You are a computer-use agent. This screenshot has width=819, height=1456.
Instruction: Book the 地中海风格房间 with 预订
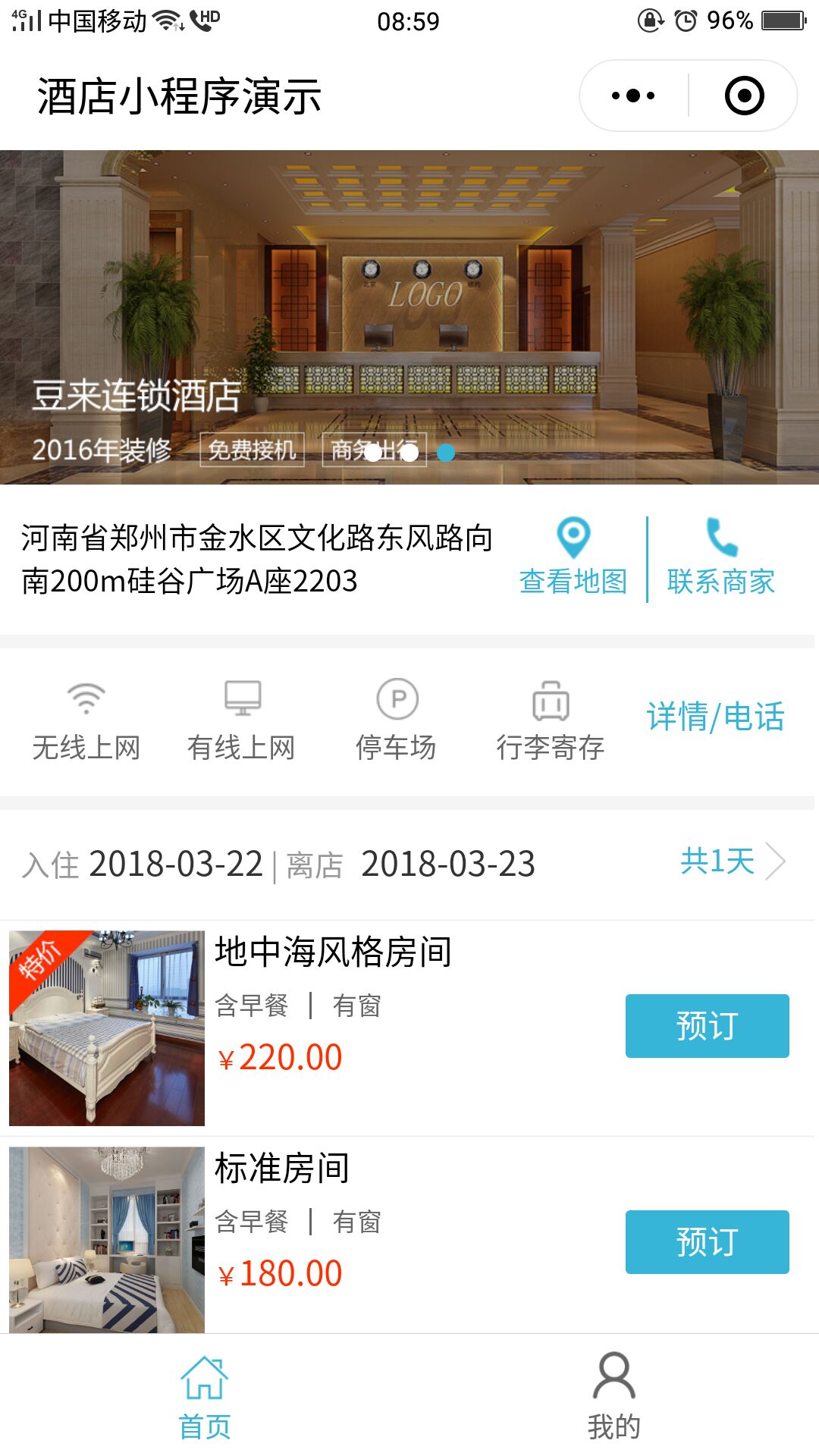(x=707, y=1026)
